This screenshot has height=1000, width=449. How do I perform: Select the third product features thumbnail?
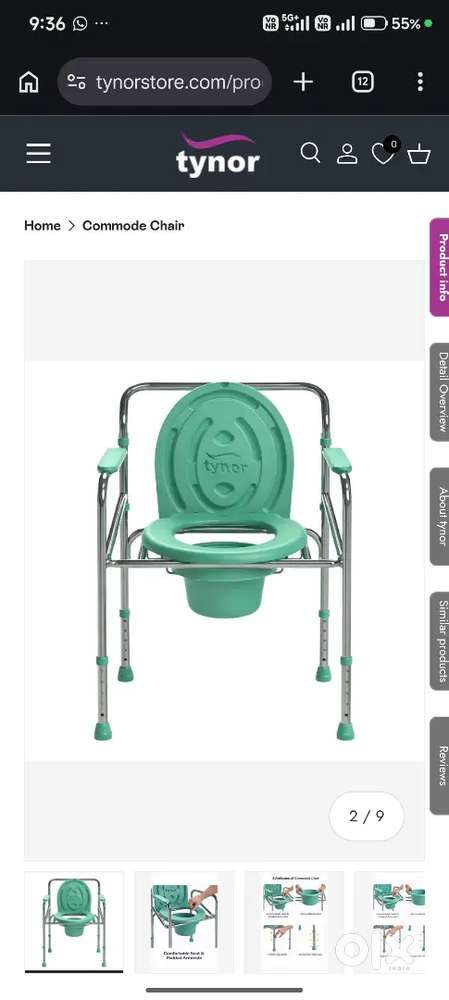click(x=294, y=922)
